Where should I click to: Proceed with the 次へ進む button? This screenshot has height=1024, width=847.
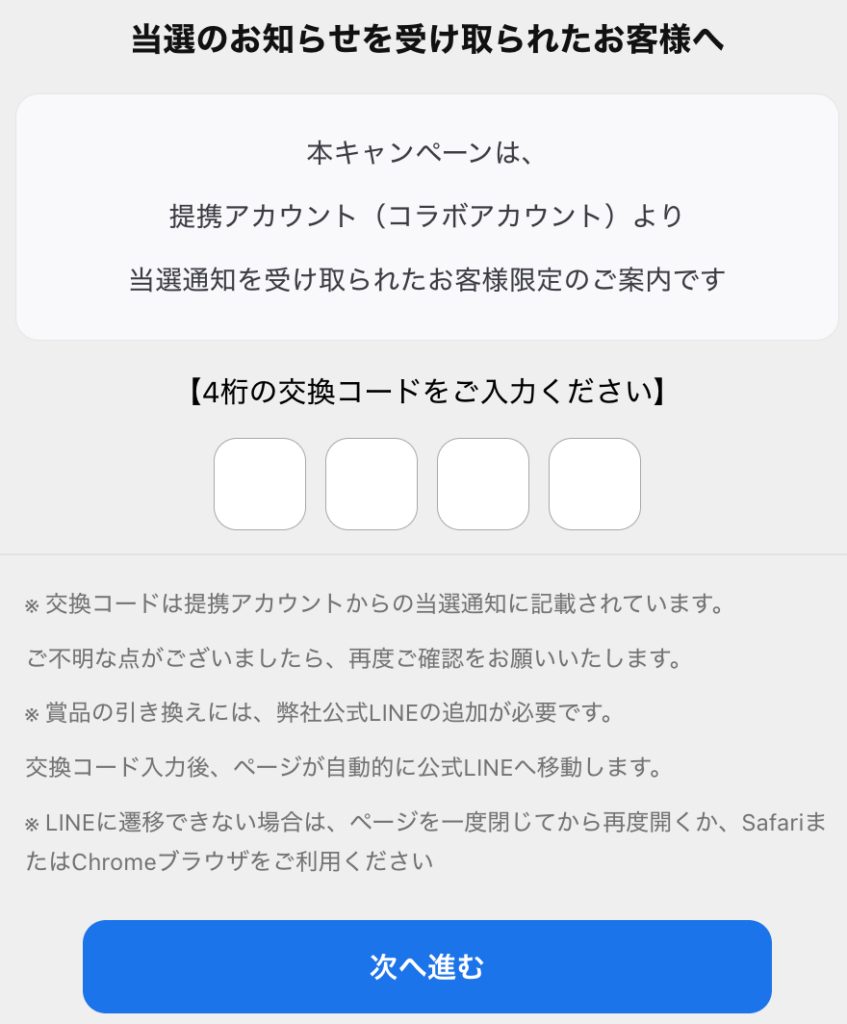click(427, 967)
